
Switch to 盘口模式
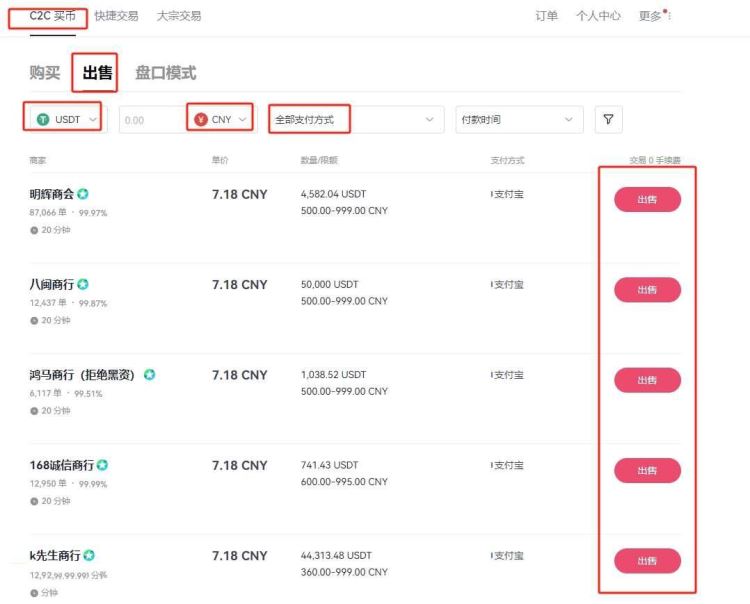(165, 73)
